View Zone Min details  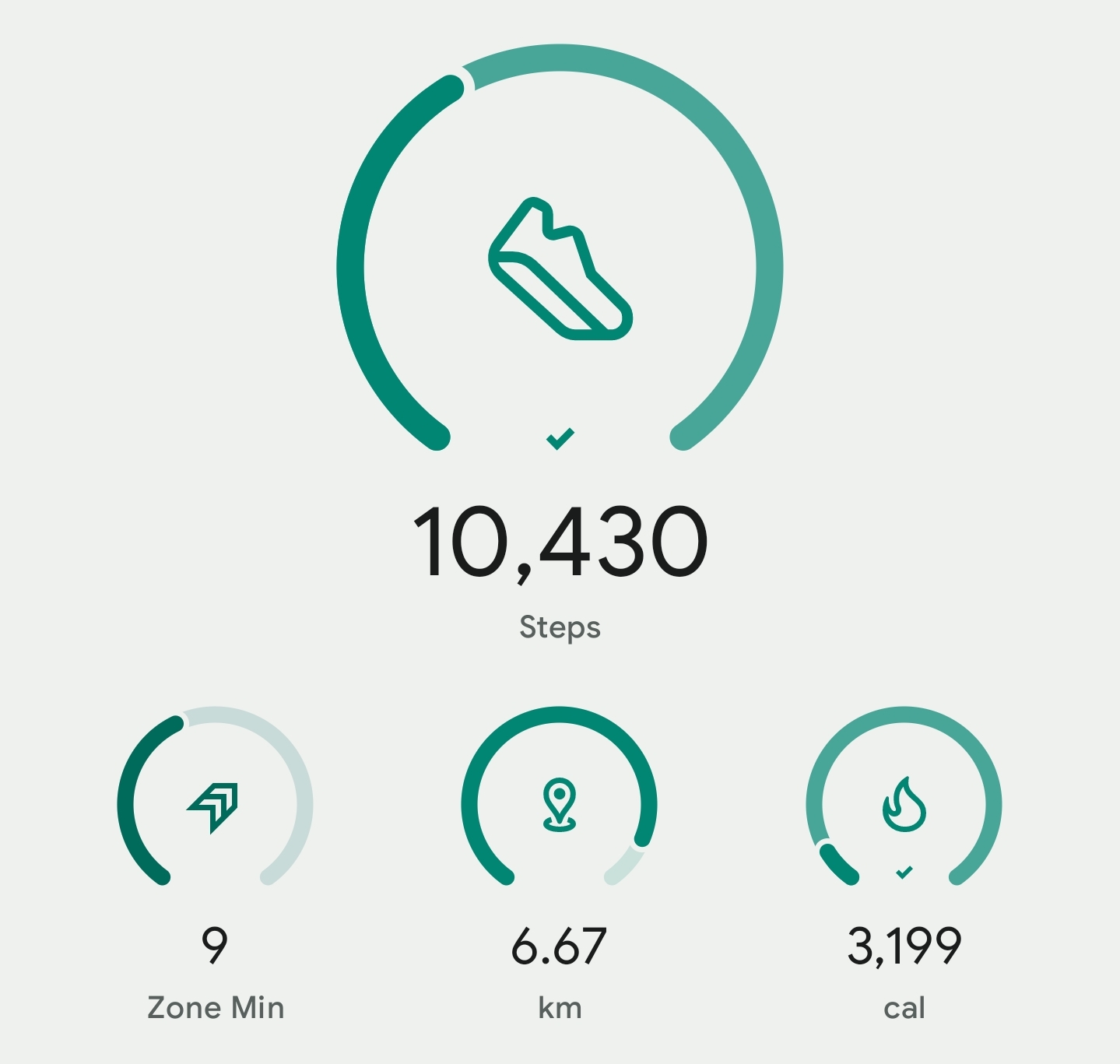(215, 805)
